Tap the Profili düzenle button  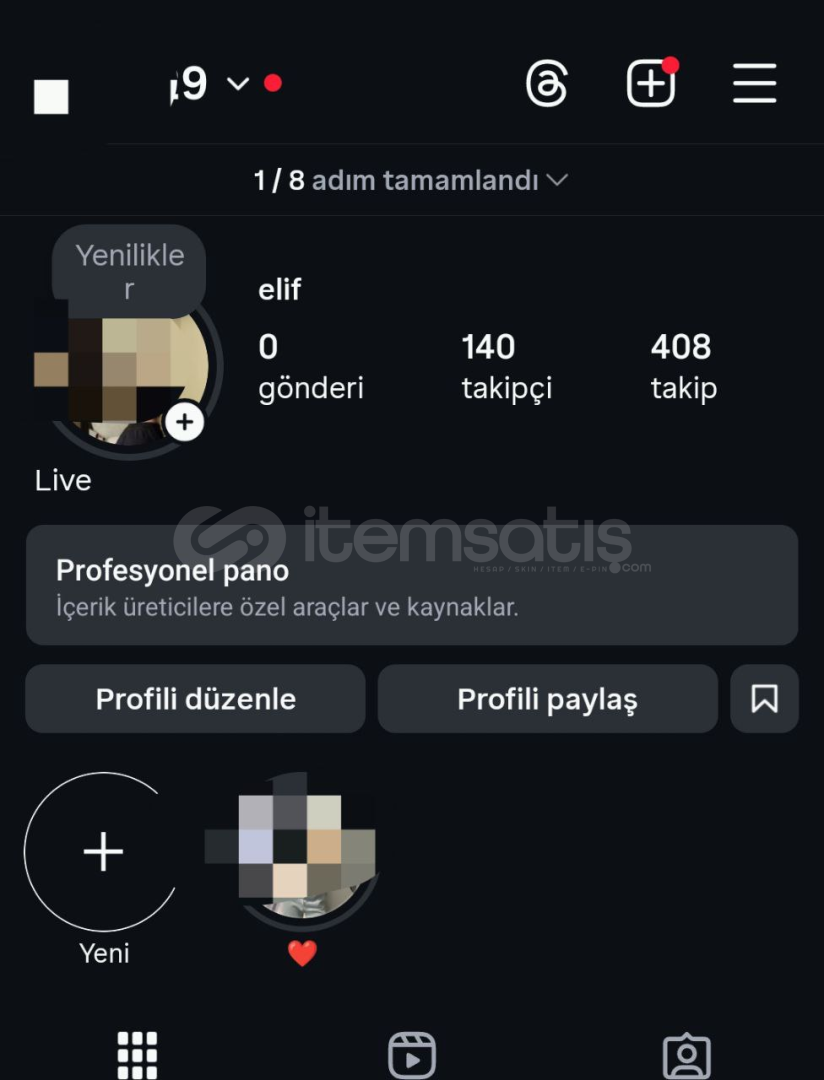pyautogui.click(x=195, y=699)
